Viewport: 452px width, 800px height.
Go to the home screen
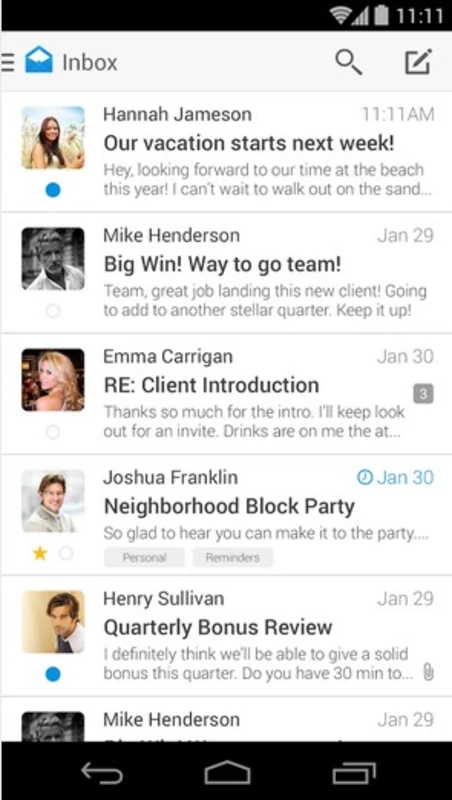click(x=227, y=772)
